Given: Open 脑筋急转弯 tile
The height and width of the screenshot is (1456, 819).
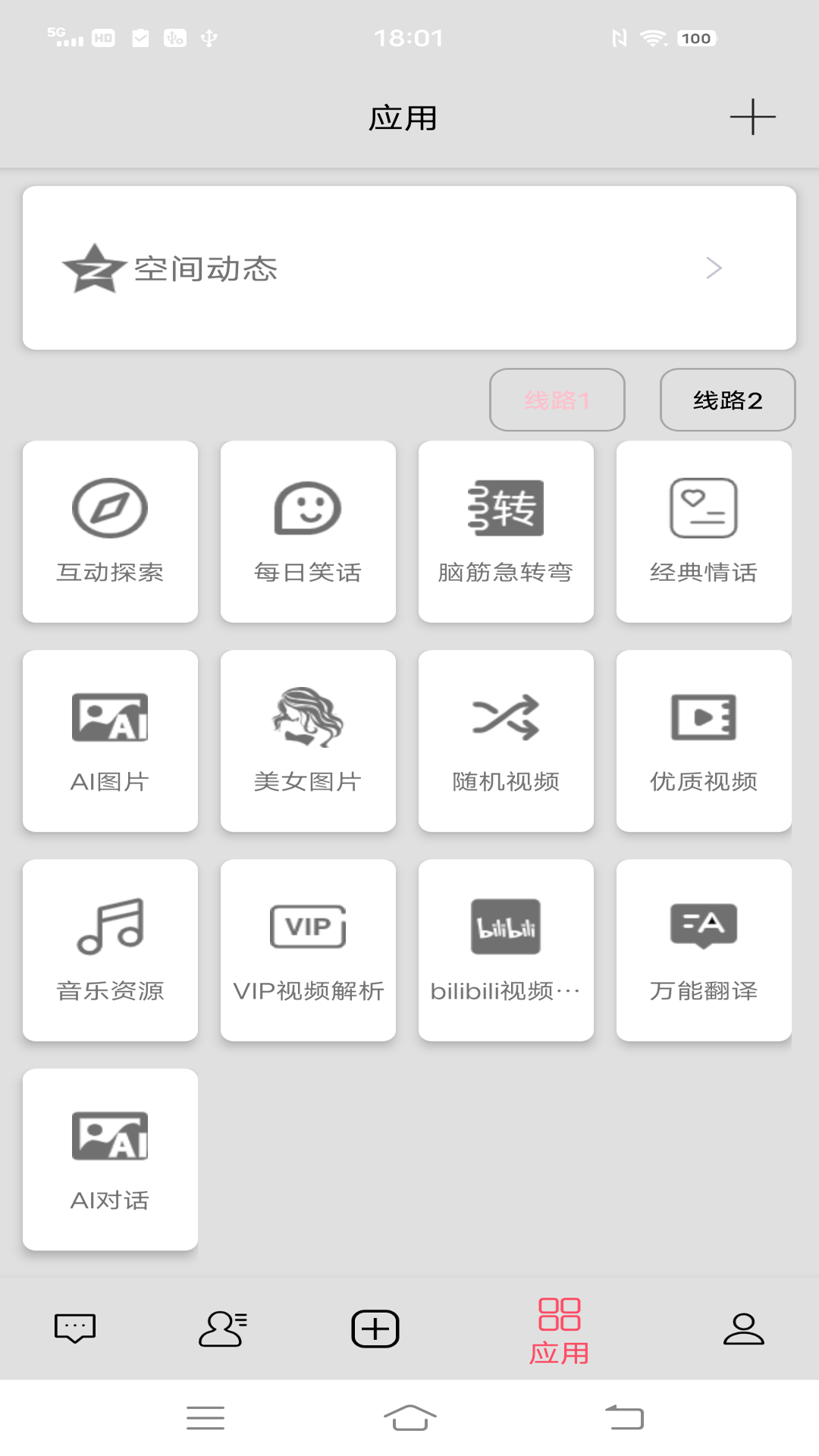Looking at the screenshot, I should (x=506, y=532).
